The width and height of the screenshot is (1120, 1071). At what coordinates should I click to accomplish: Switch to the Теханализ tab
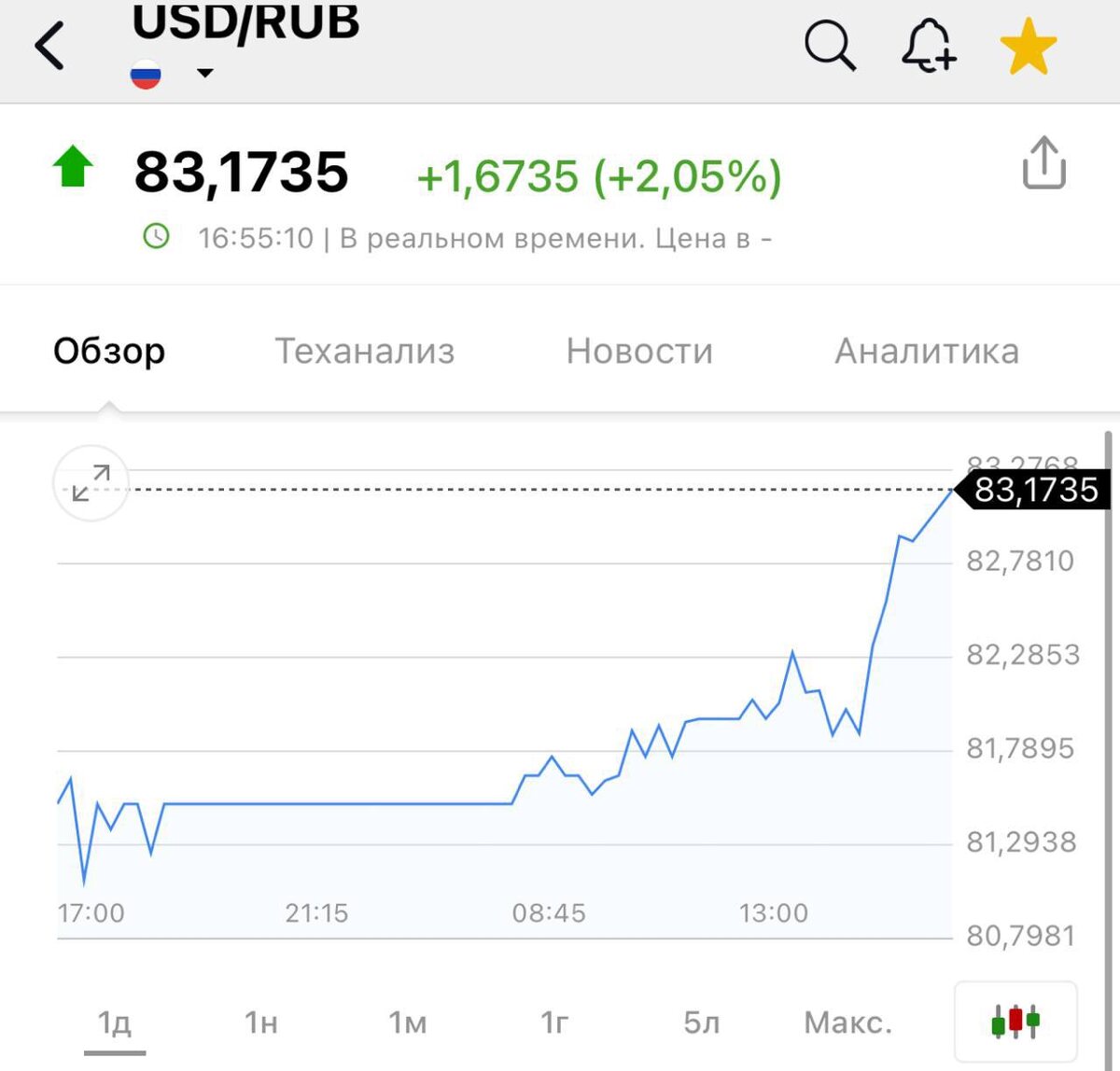coord(365,352)
